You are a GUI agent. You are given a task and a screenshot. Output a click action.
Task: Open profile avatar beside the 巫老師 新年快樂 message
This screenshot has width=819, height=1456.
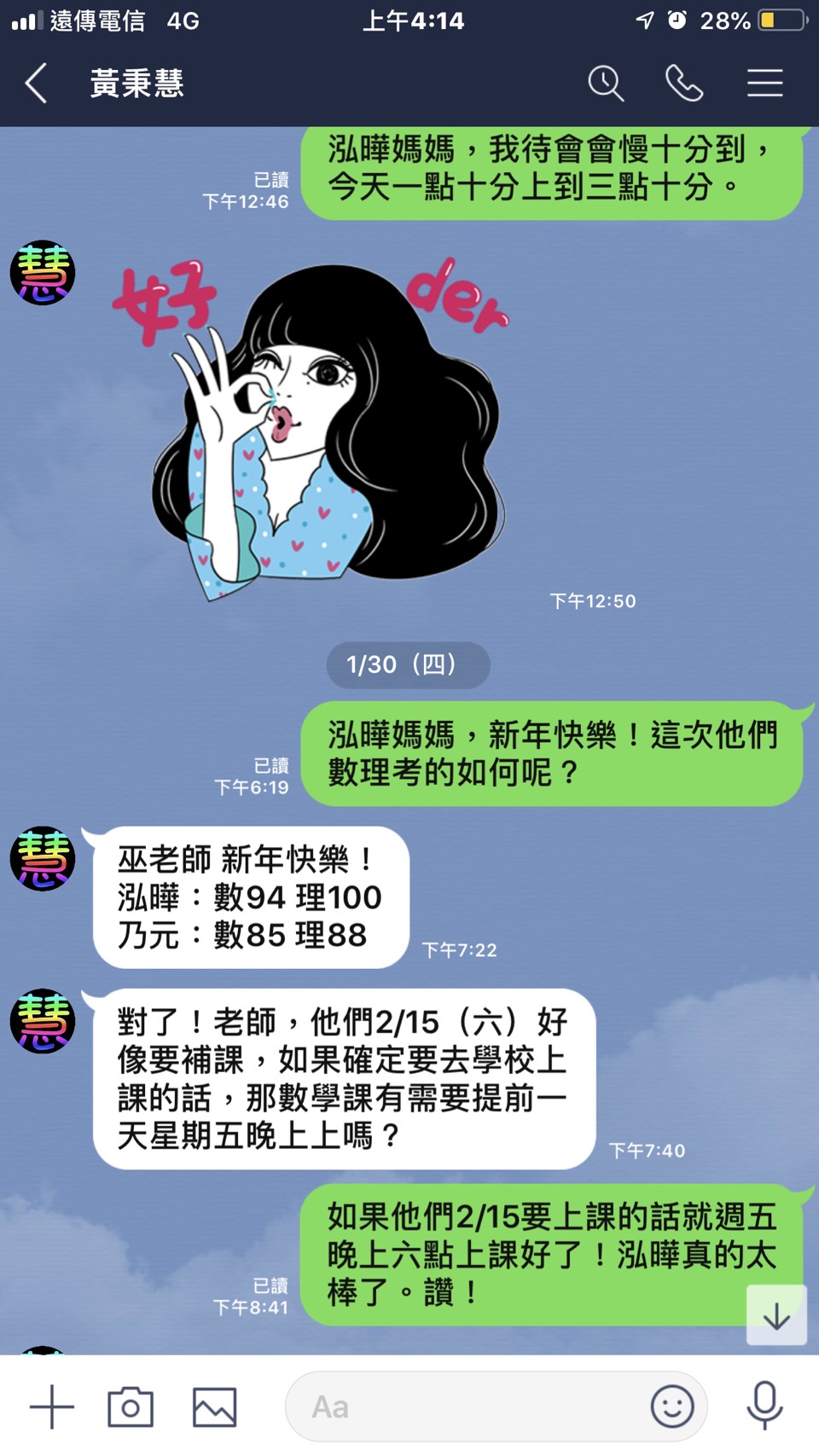[x=43, y=859]
